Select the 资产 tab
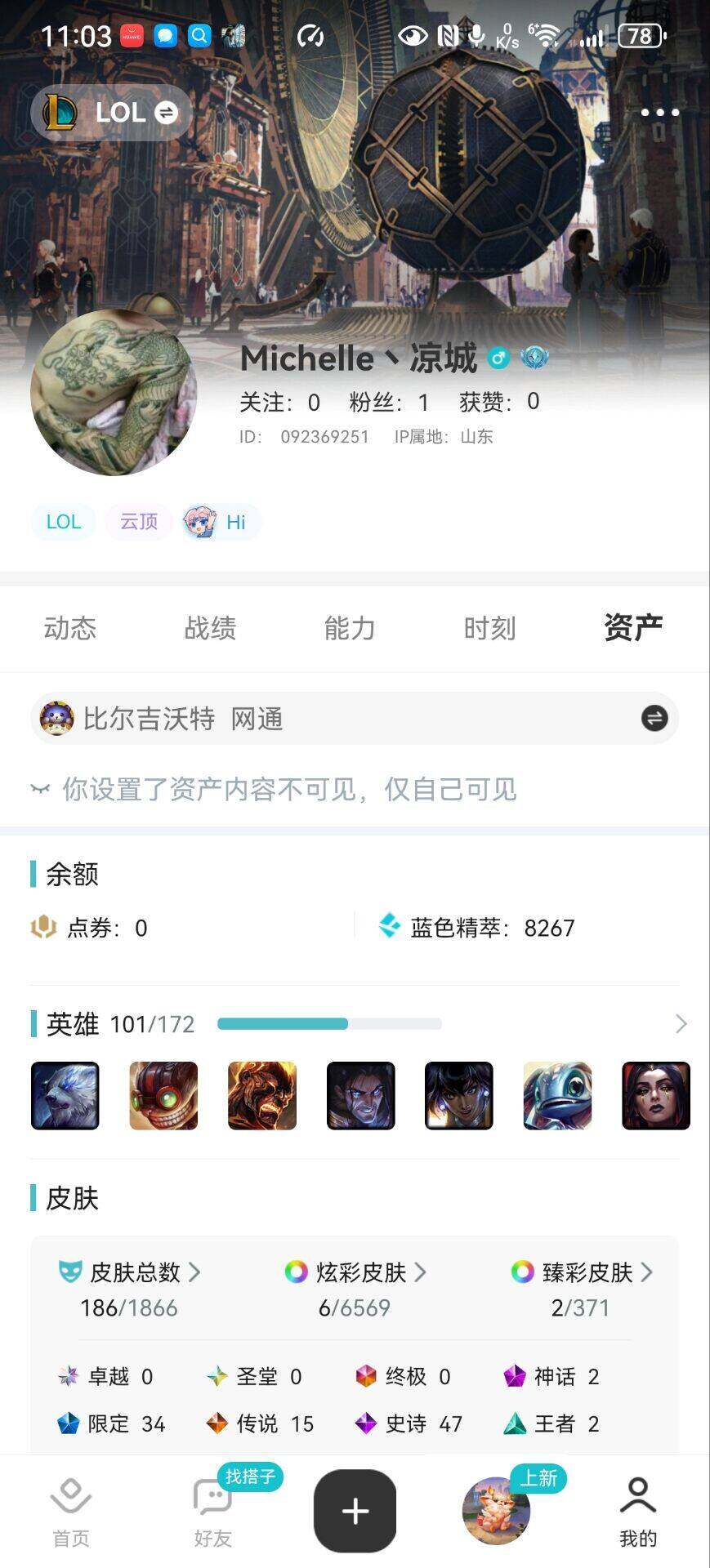The image size is (710, 1568). pyautogui.click(x=632, y=628)
